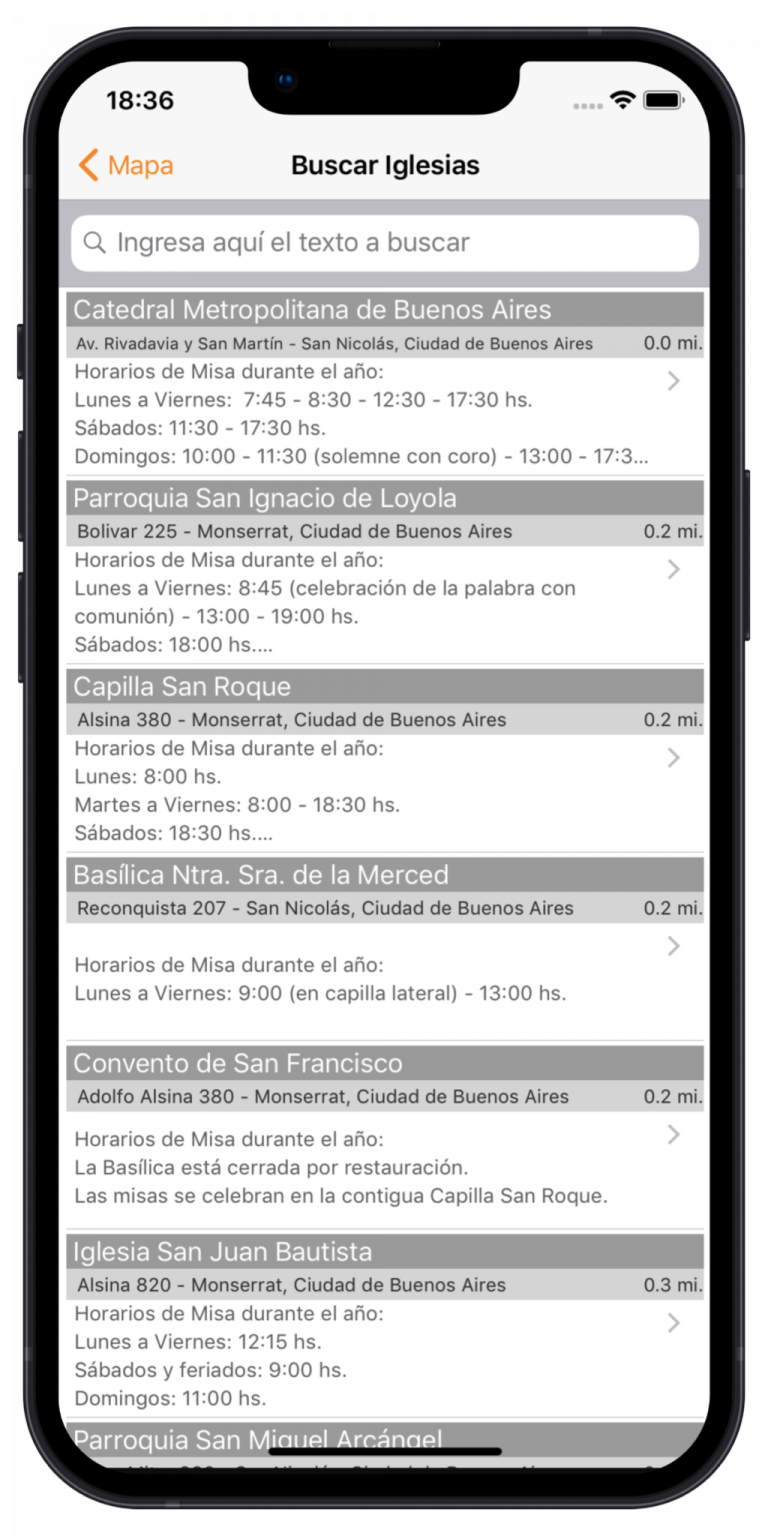Go back to Mapa
768x1536 pixels.
pos(126,165)
